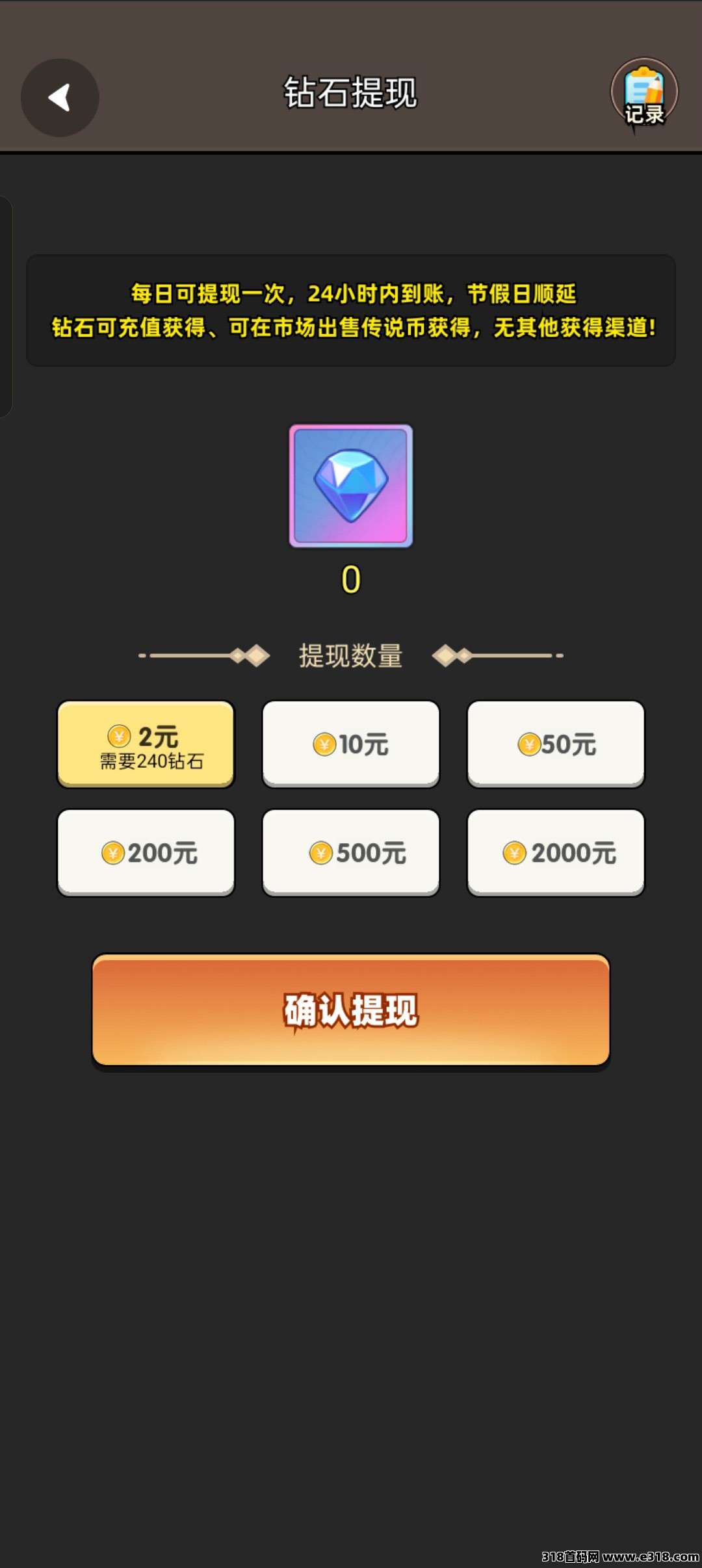
Task: Choose the 500元 withdrawal option
Action: click(351, 852)
